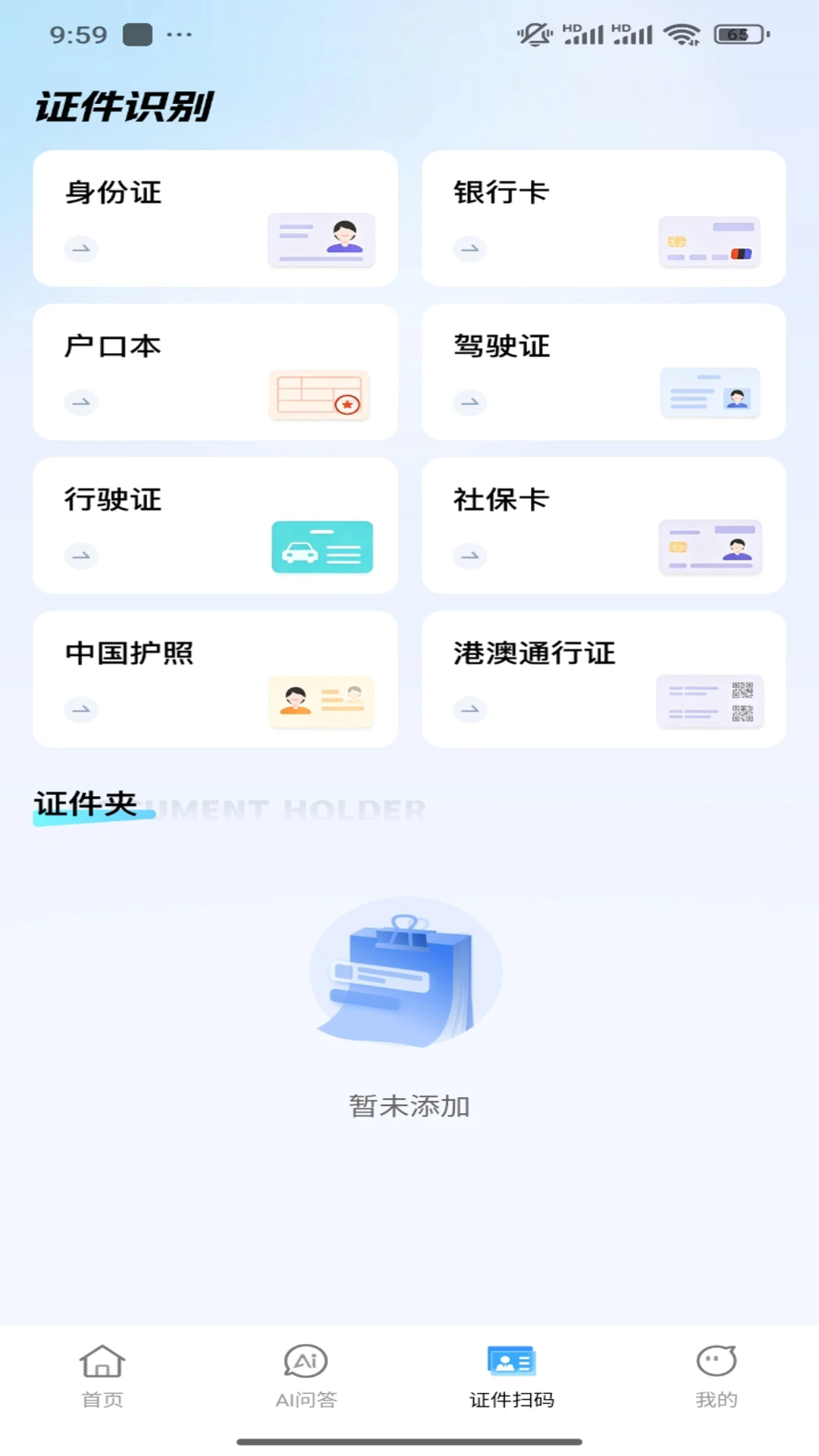Image resolution: width=819 pixels, height=1456 pixels.
Task: Select 中国护照 recognition
Action: point(215,679)
